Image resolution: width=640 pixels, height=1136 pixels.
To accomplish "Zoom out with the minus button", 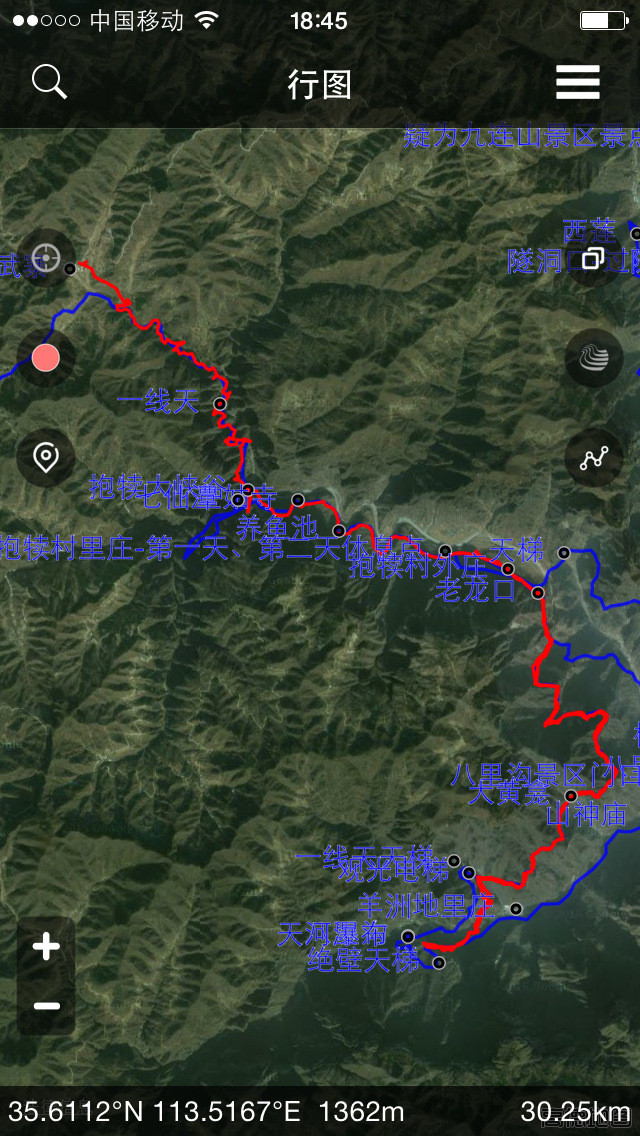I will pos(46,1006).
